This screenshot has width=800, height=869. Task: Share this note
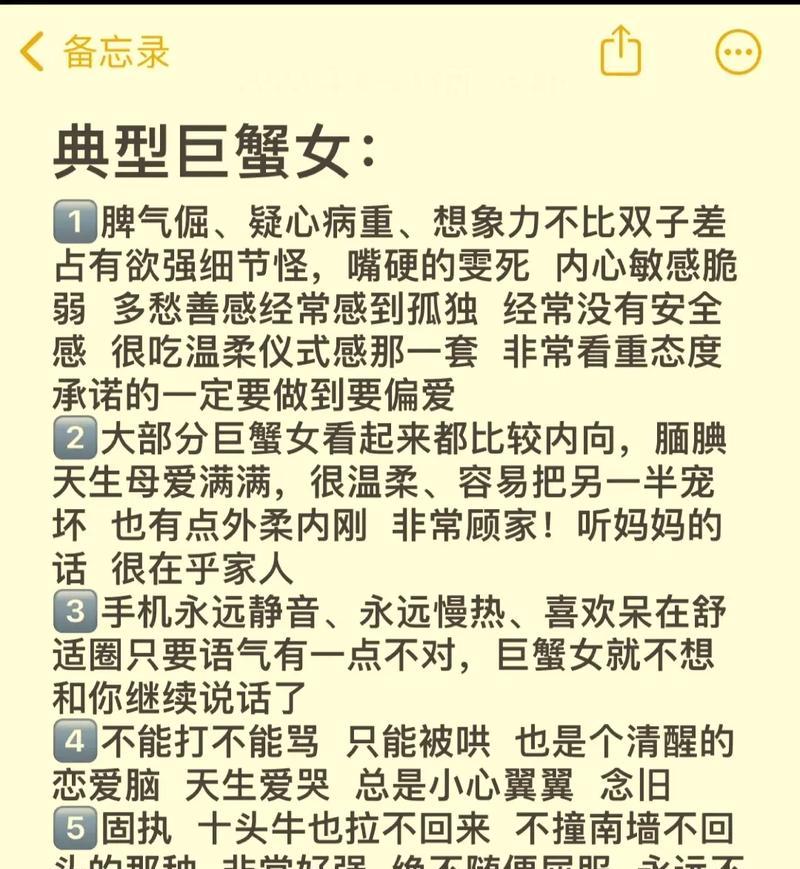pos(620,50)
